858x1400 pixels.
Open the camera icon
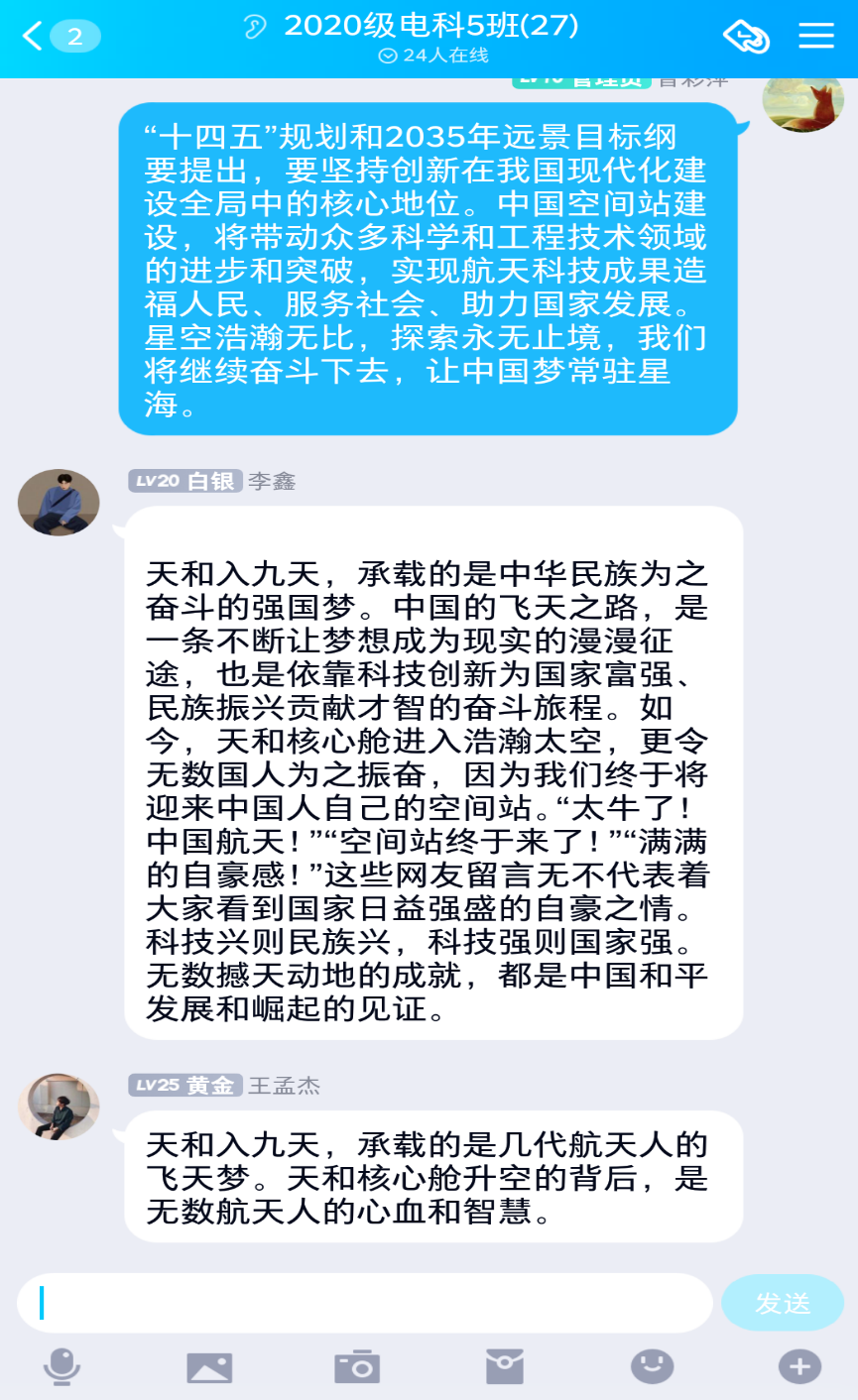357,1367
